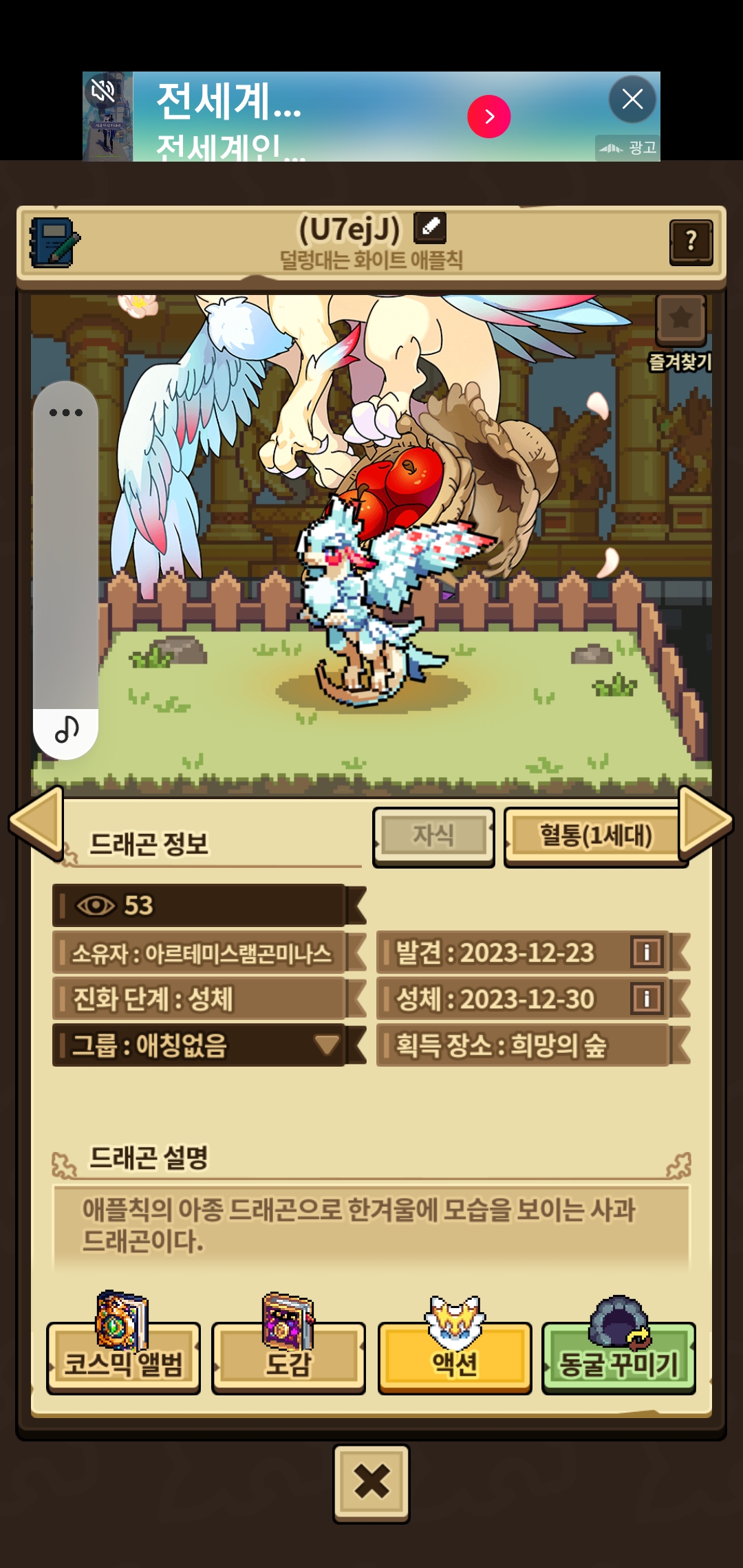Tap the music note button
Screen dimensions: 743x1568
pos(66,730)
